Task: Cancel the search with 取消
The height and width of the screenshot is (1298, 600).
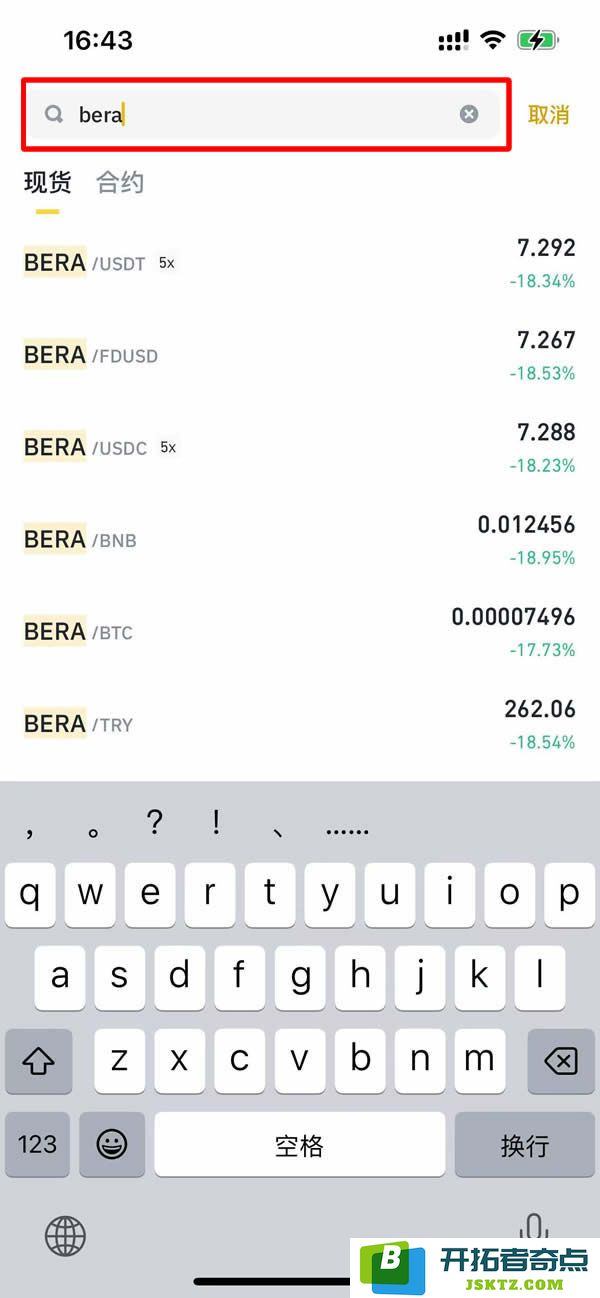Action: click(x=548, y=115)
